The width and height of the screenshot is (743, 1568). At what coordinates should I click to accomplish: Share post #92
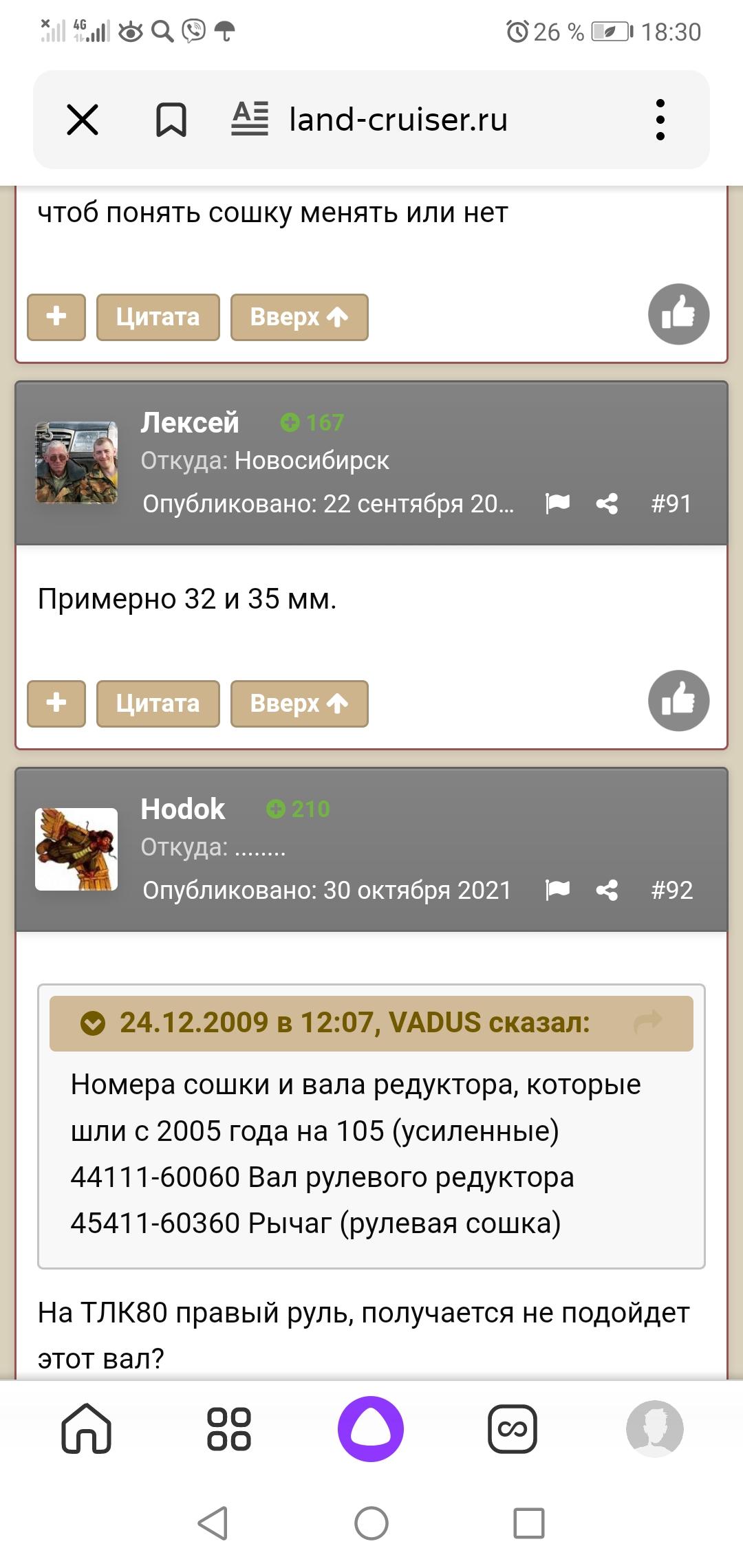tap(607, 890)
